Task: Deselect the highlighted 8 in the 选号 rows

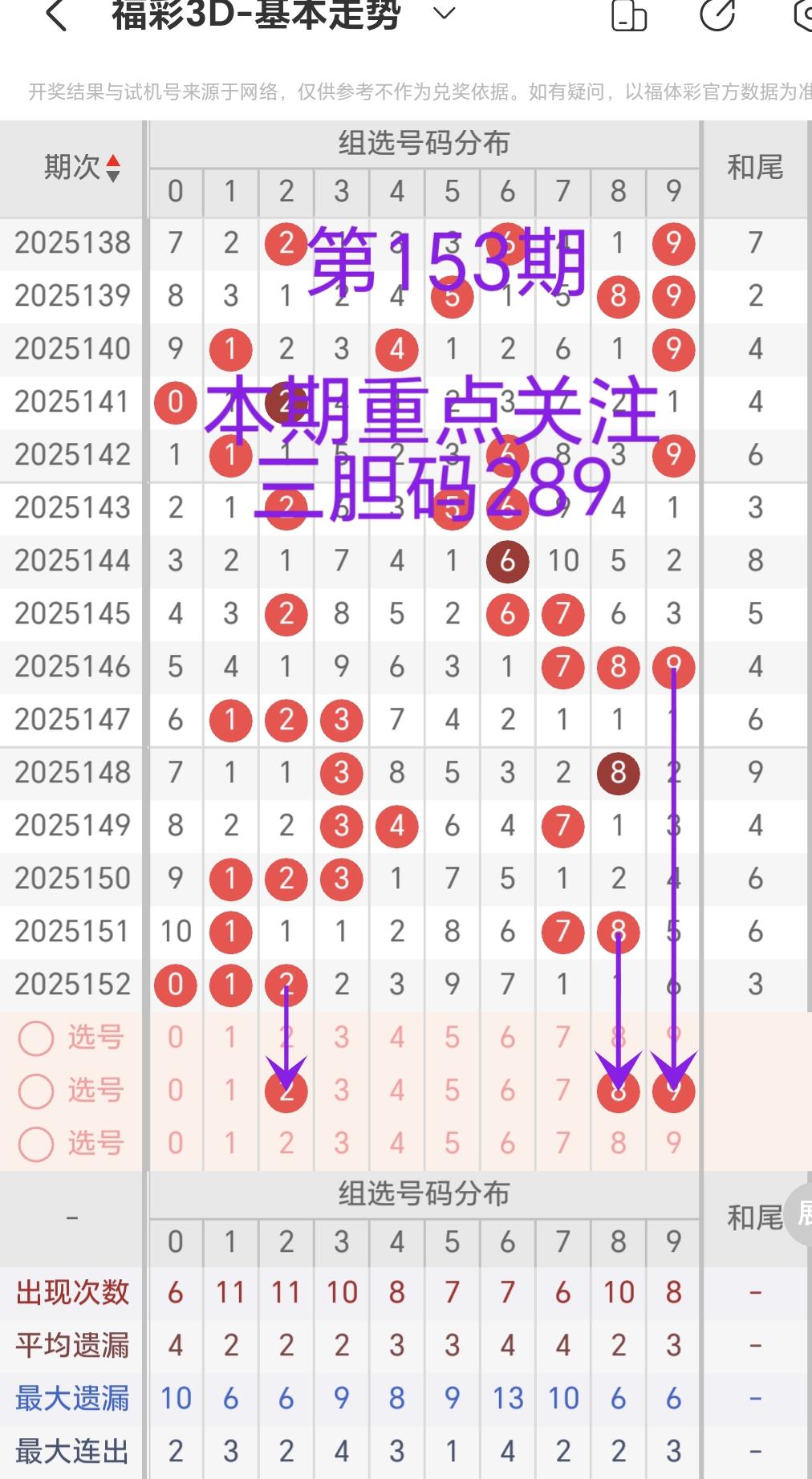Action: coord(618,1091)
